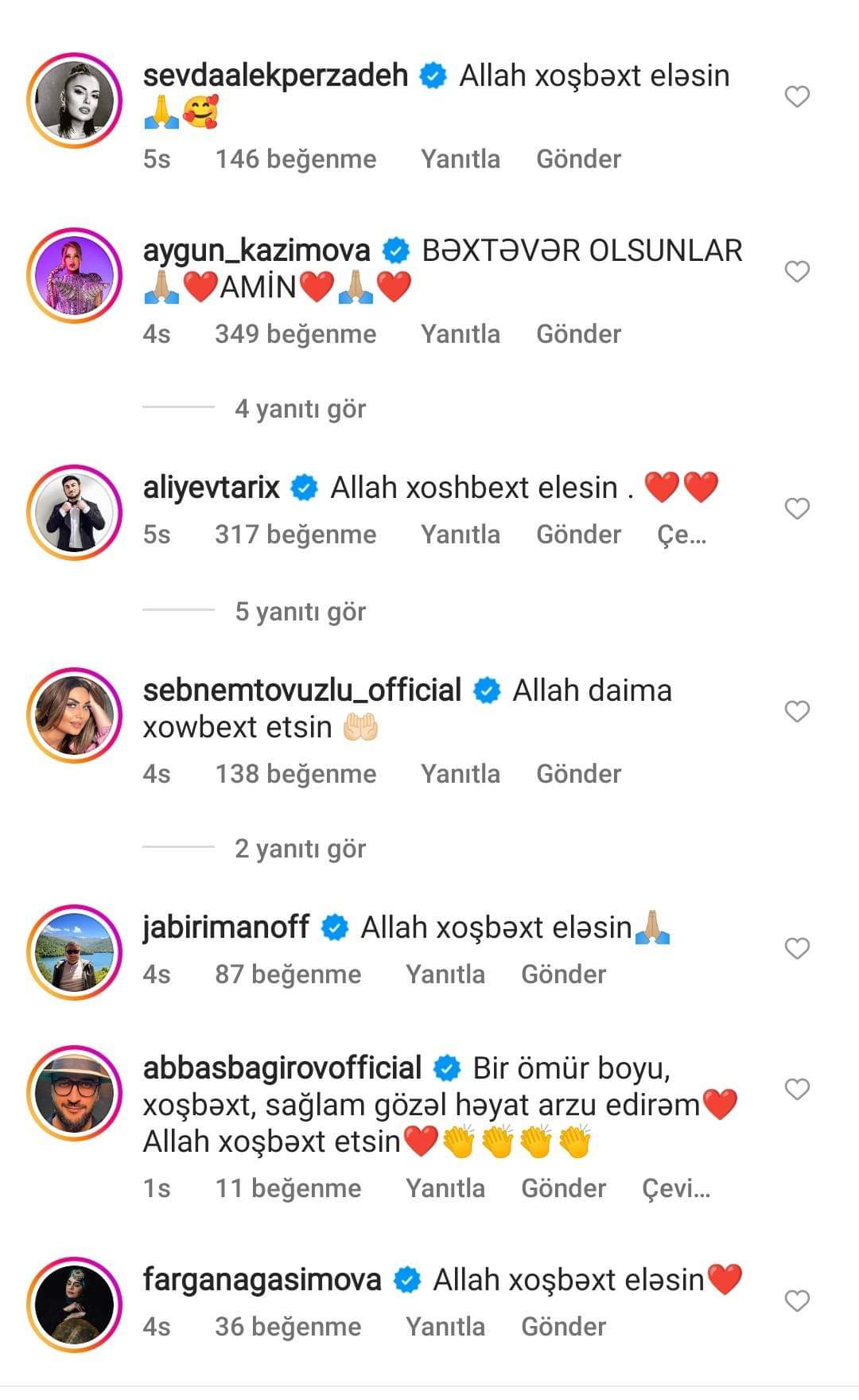Like sevdaalekperzadeh's comment
The width and height of the screenshot is (859, 1400).
coord(797,97)
